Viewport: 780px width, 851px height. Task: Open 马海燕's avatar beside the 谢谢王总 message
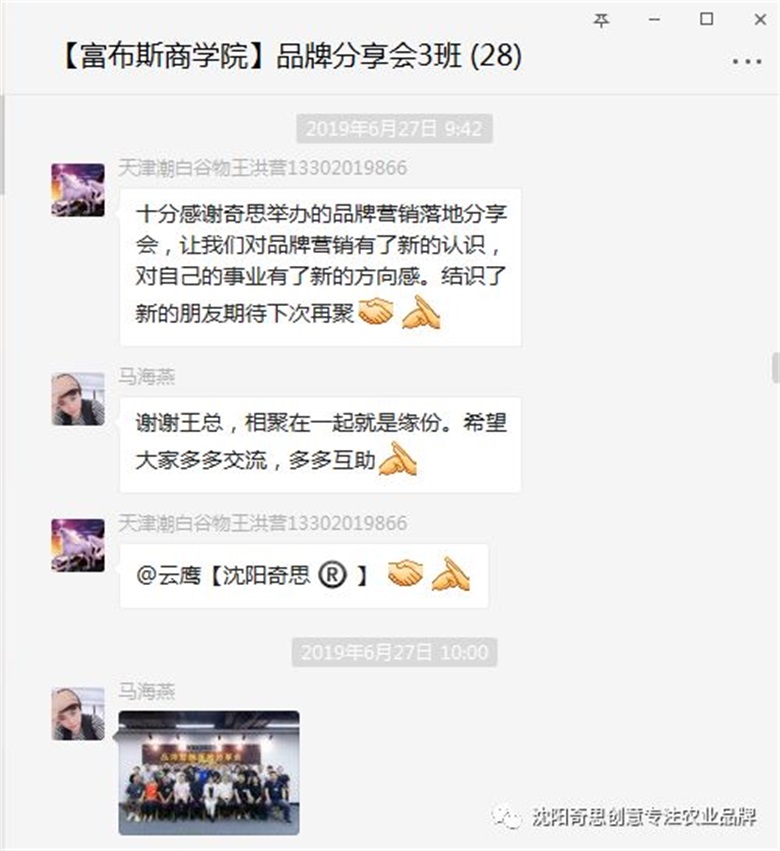(78, 400)
